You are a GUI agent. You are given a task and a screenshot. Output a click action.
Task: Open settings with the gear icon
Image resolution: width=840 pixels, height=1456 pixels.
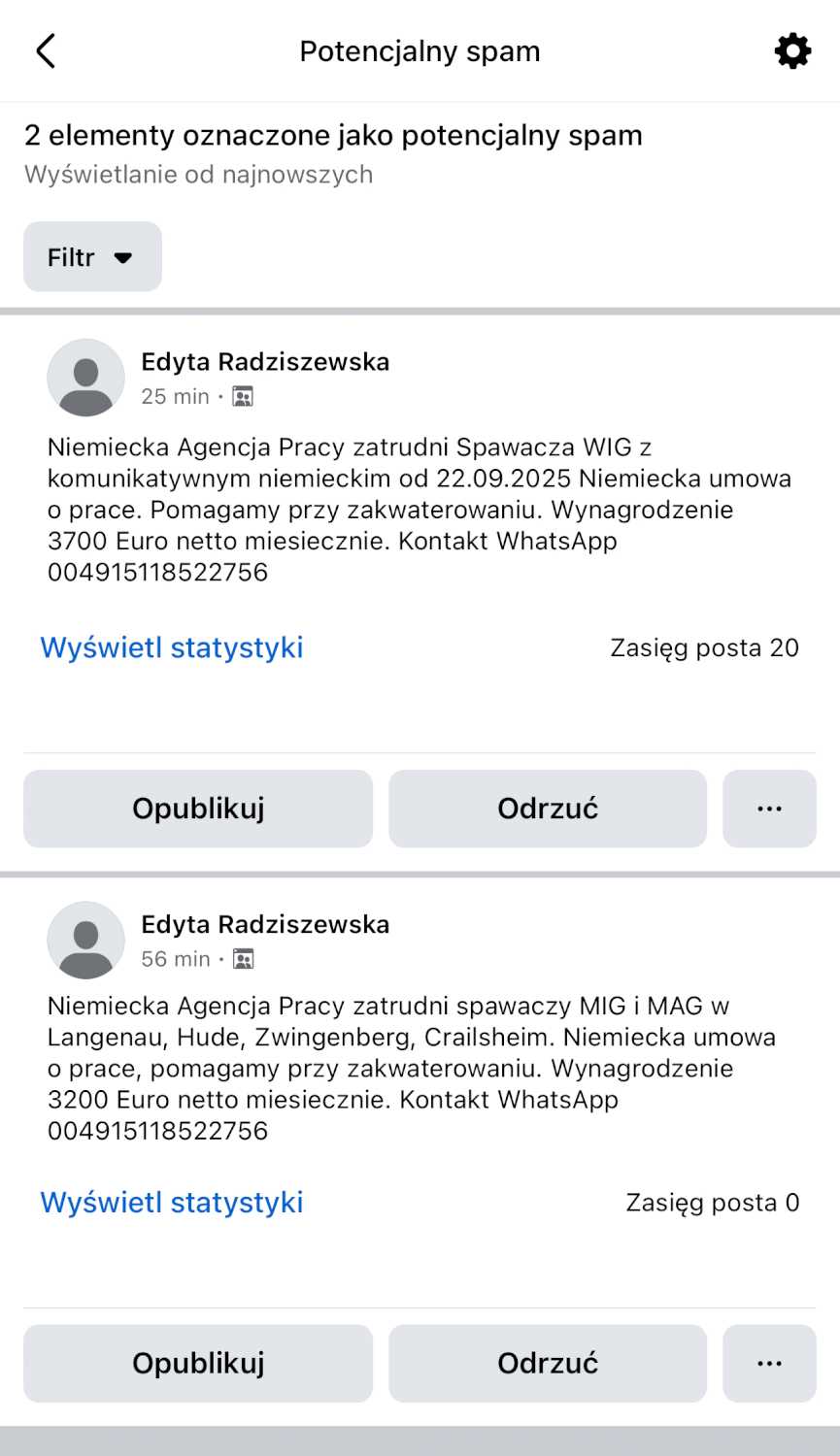pos(792,51)
